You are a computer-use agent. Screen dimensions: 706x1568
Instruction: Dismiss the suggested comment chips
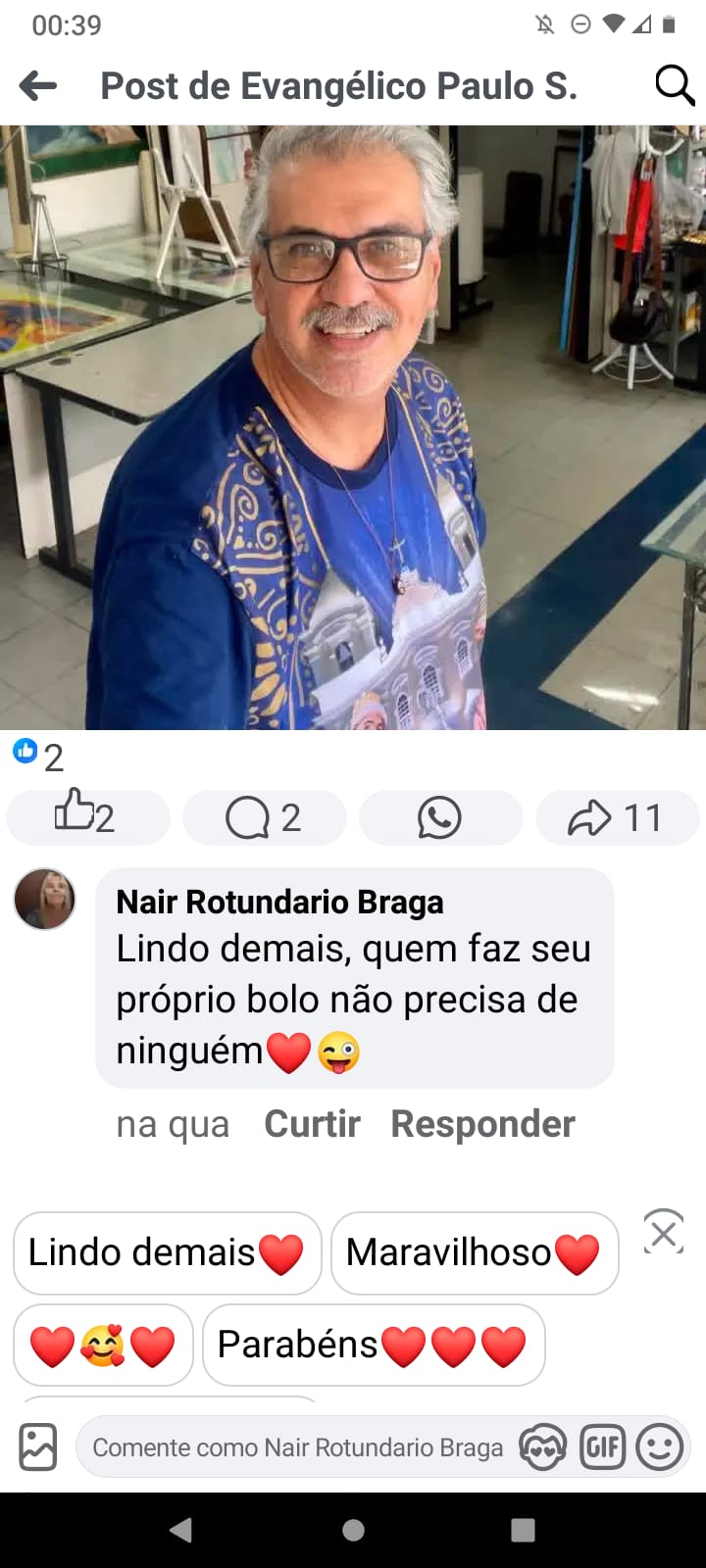[664, 1233]
